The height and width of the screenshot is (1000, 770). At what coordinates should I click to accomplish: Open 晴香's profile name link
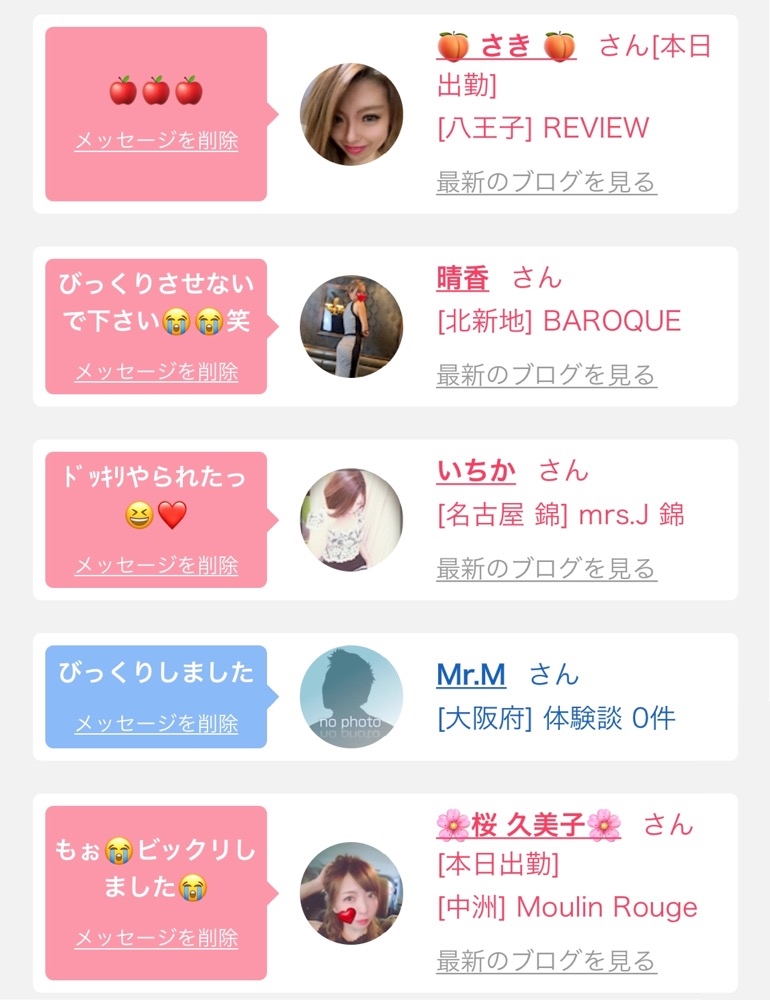click(x=462, y=278)
